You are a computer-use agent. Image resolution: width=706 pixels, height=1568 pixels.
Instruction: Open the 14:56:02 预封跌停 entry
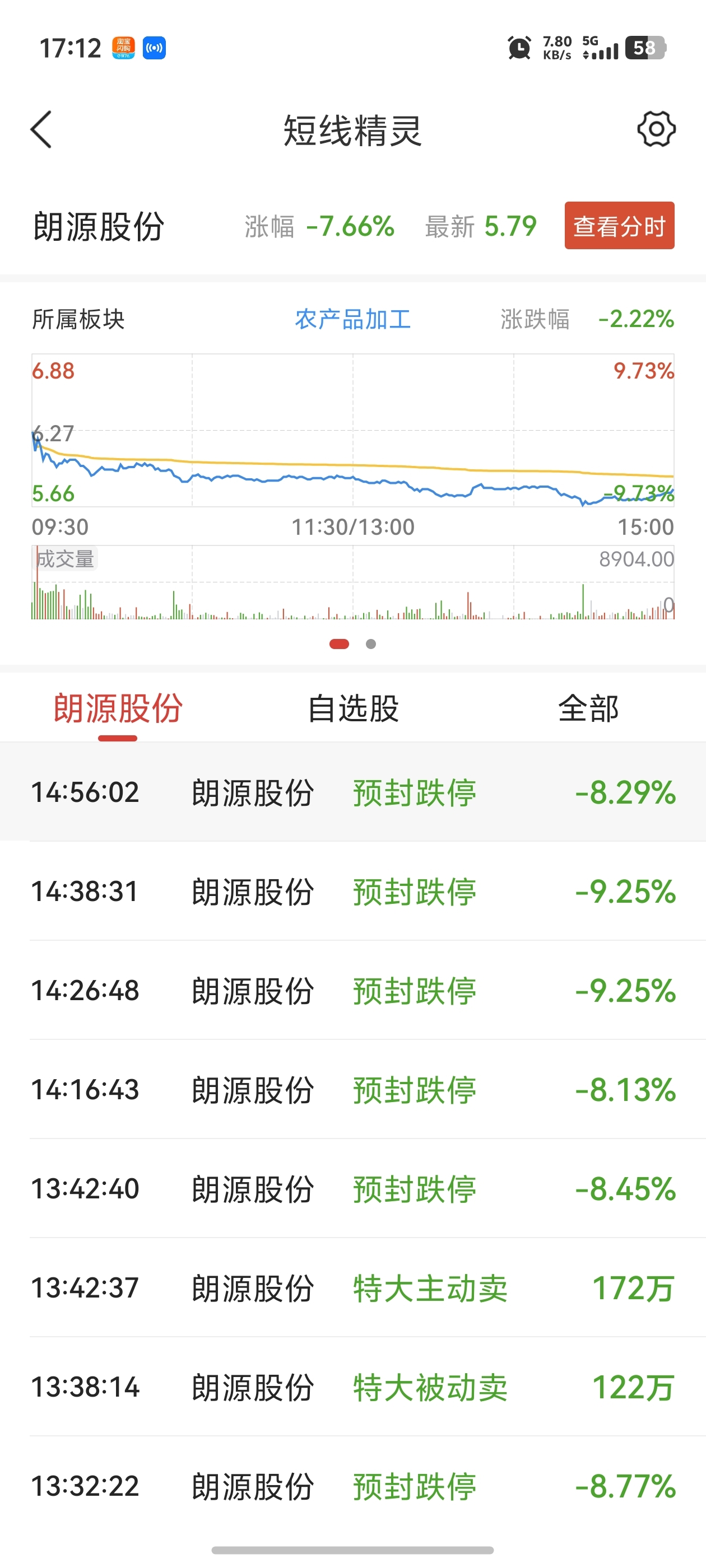point(352,792)
